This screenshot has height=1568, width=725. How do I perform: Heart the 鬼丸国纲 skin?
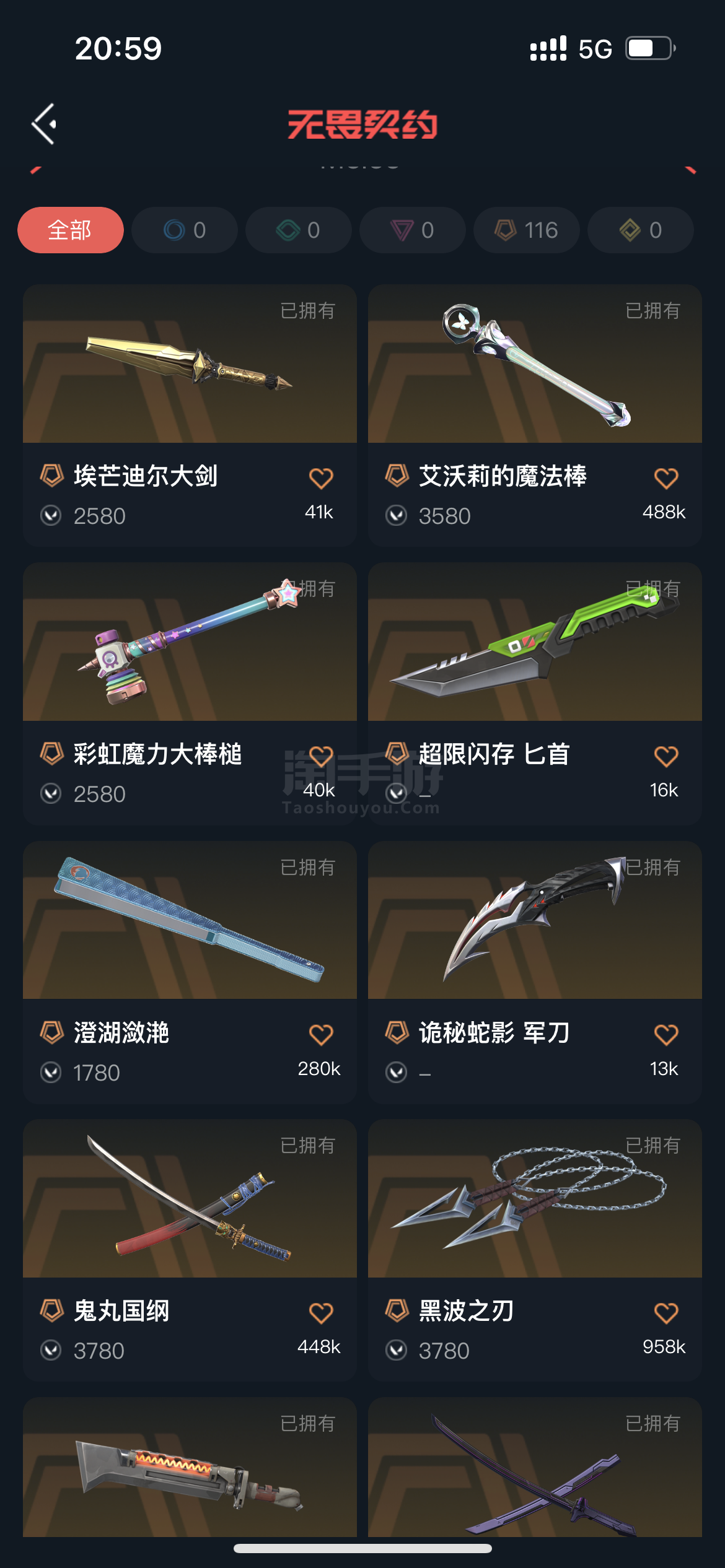(x=321, y=1313)
